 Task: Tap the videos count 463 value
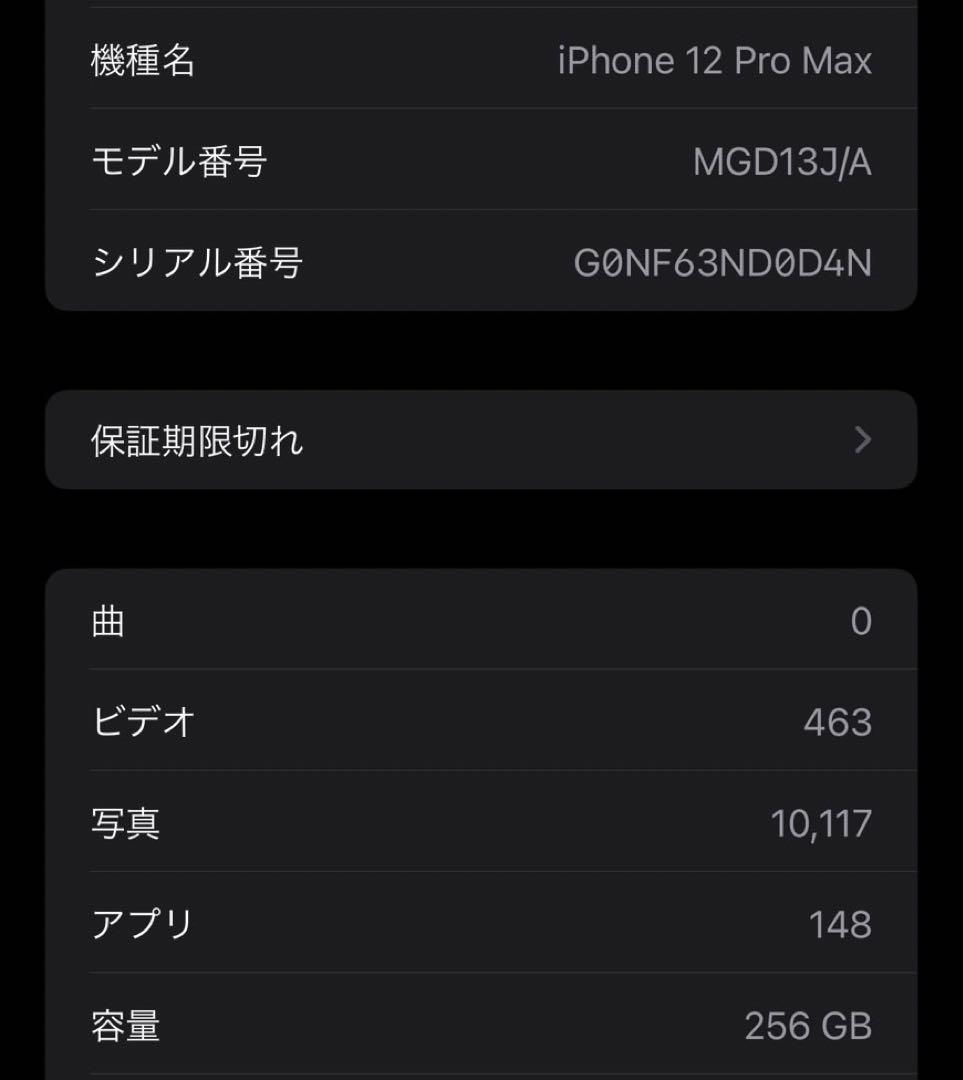[x=830, y=722]
